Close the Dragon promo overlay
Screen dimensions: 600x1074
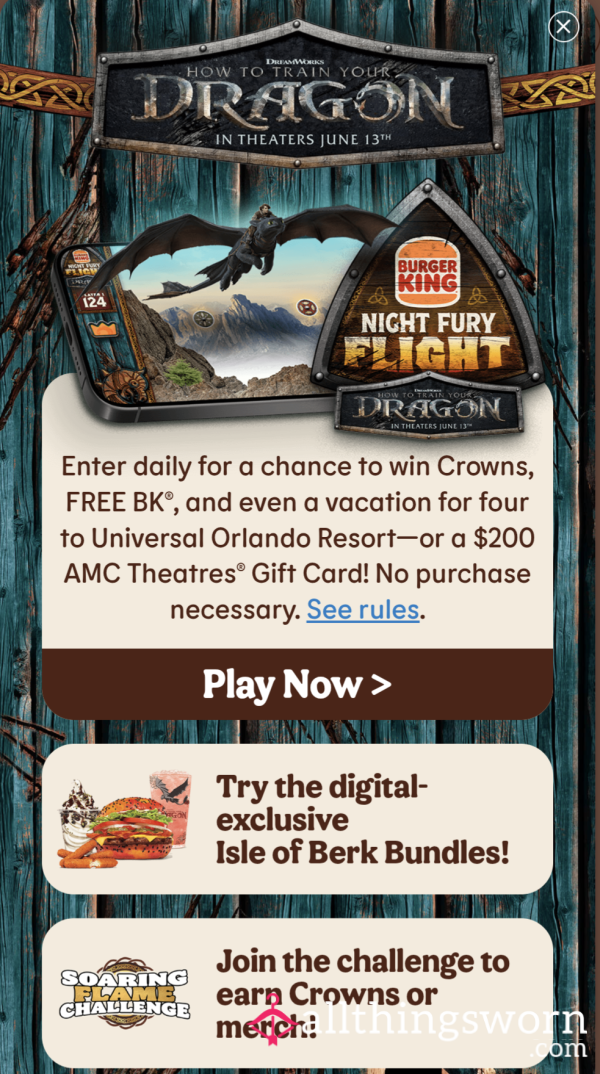563,27
